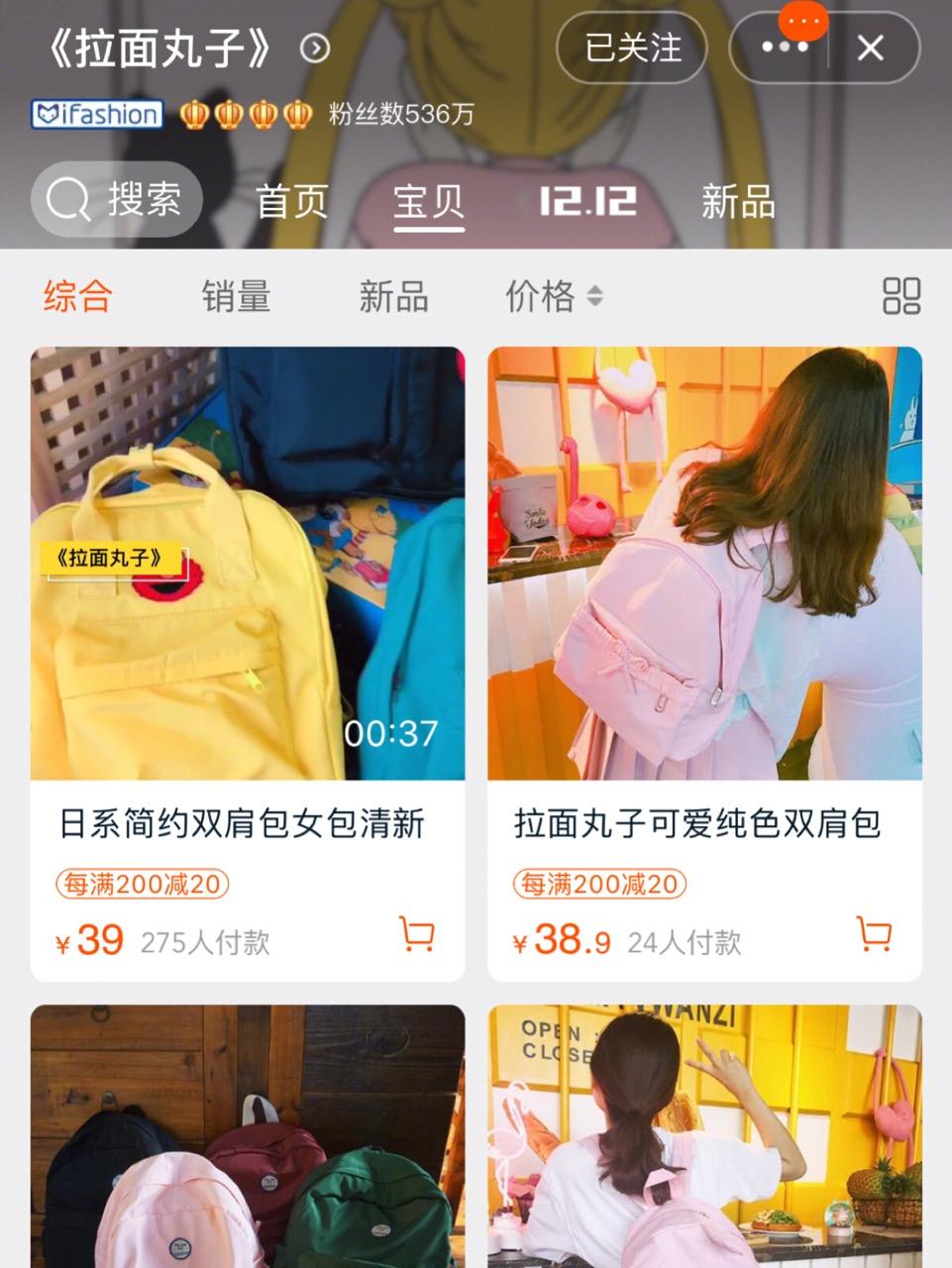Viewport: 952px width, 1268px height.
Task: Open the more options ellipsis menu
Action: 783,48
